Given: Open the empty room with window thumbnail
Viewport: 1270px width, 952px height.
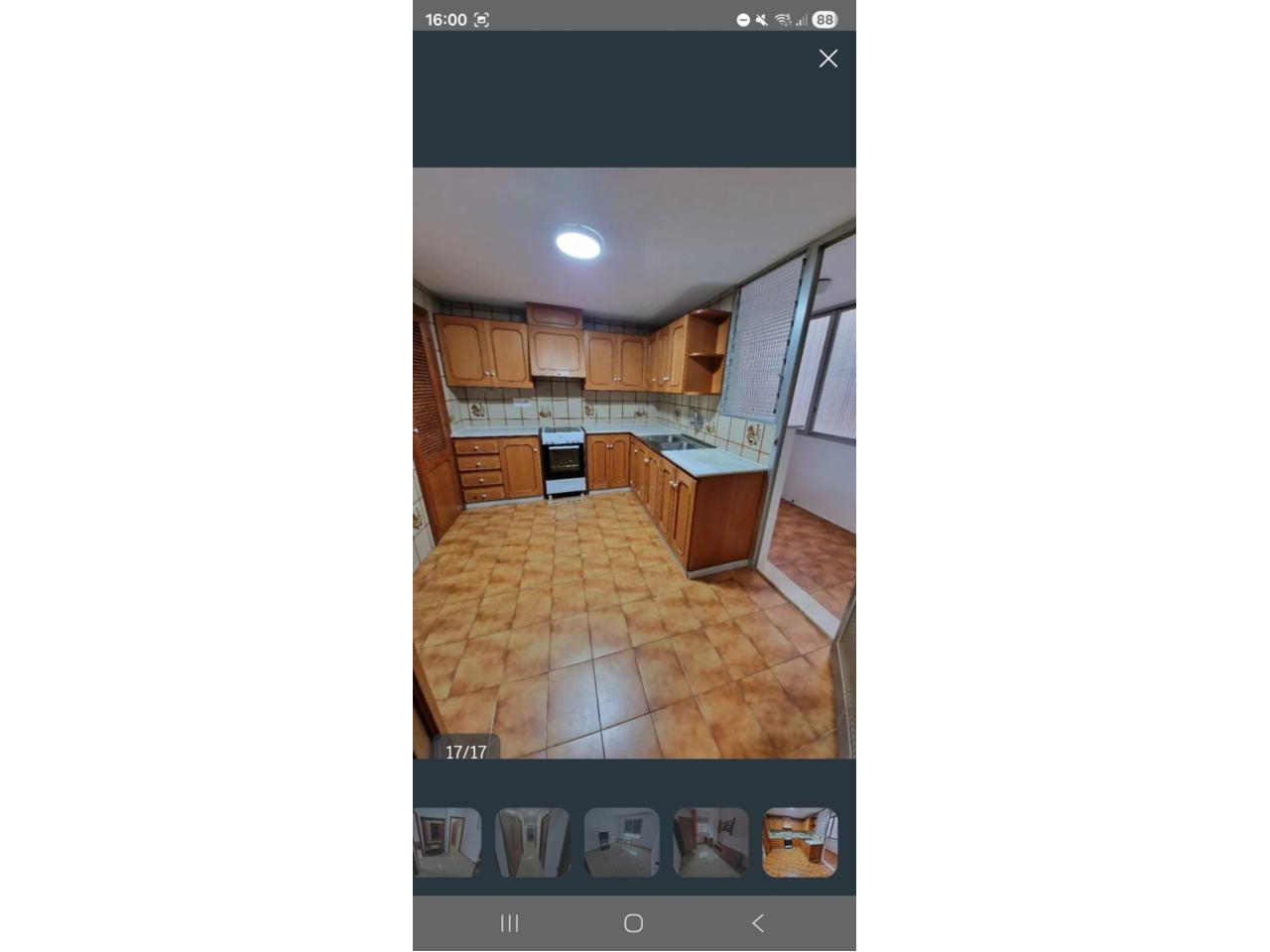Looking at the screenshot, I should pos(622,842).
